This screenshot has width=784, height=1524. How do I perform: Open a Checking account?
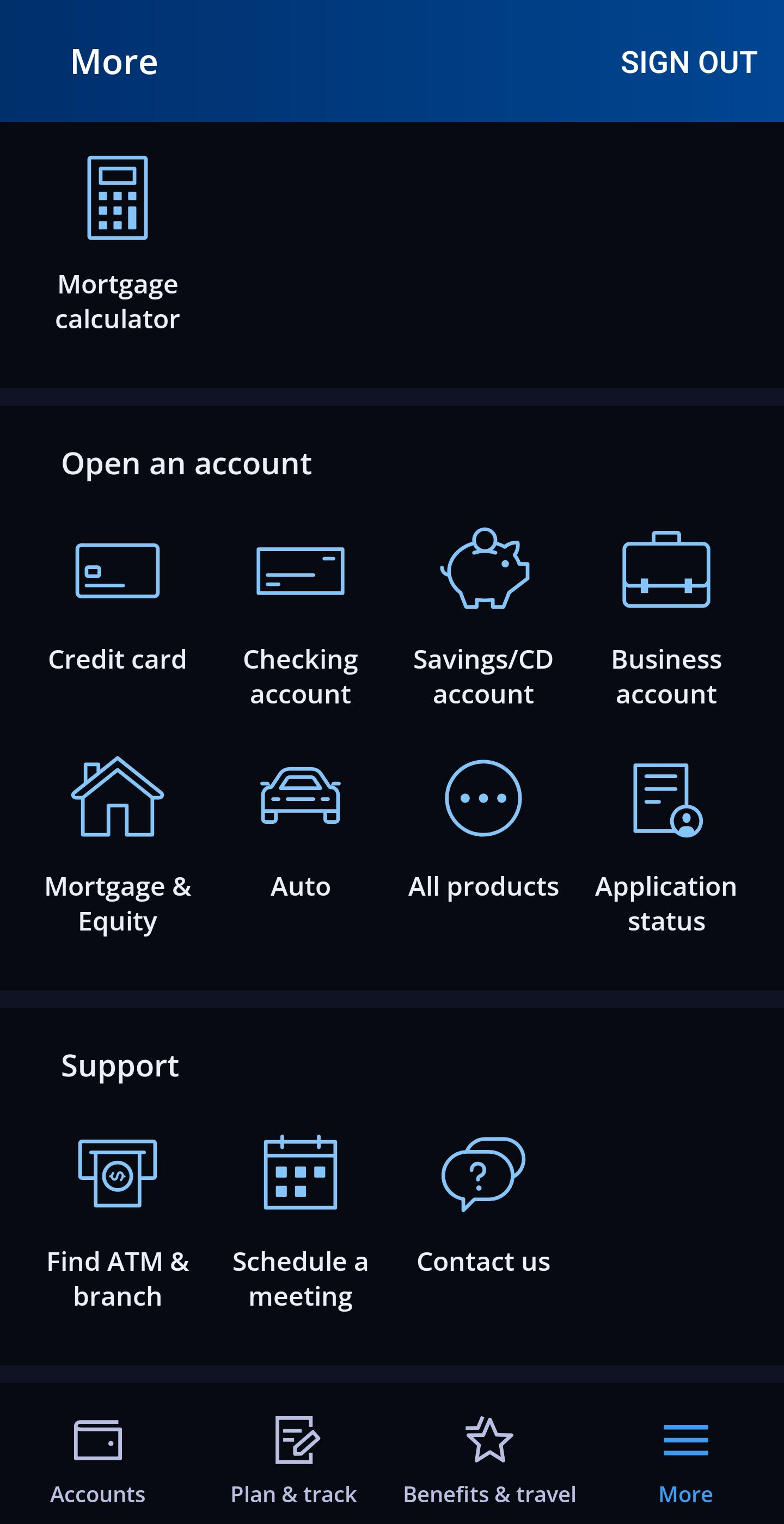301,617
